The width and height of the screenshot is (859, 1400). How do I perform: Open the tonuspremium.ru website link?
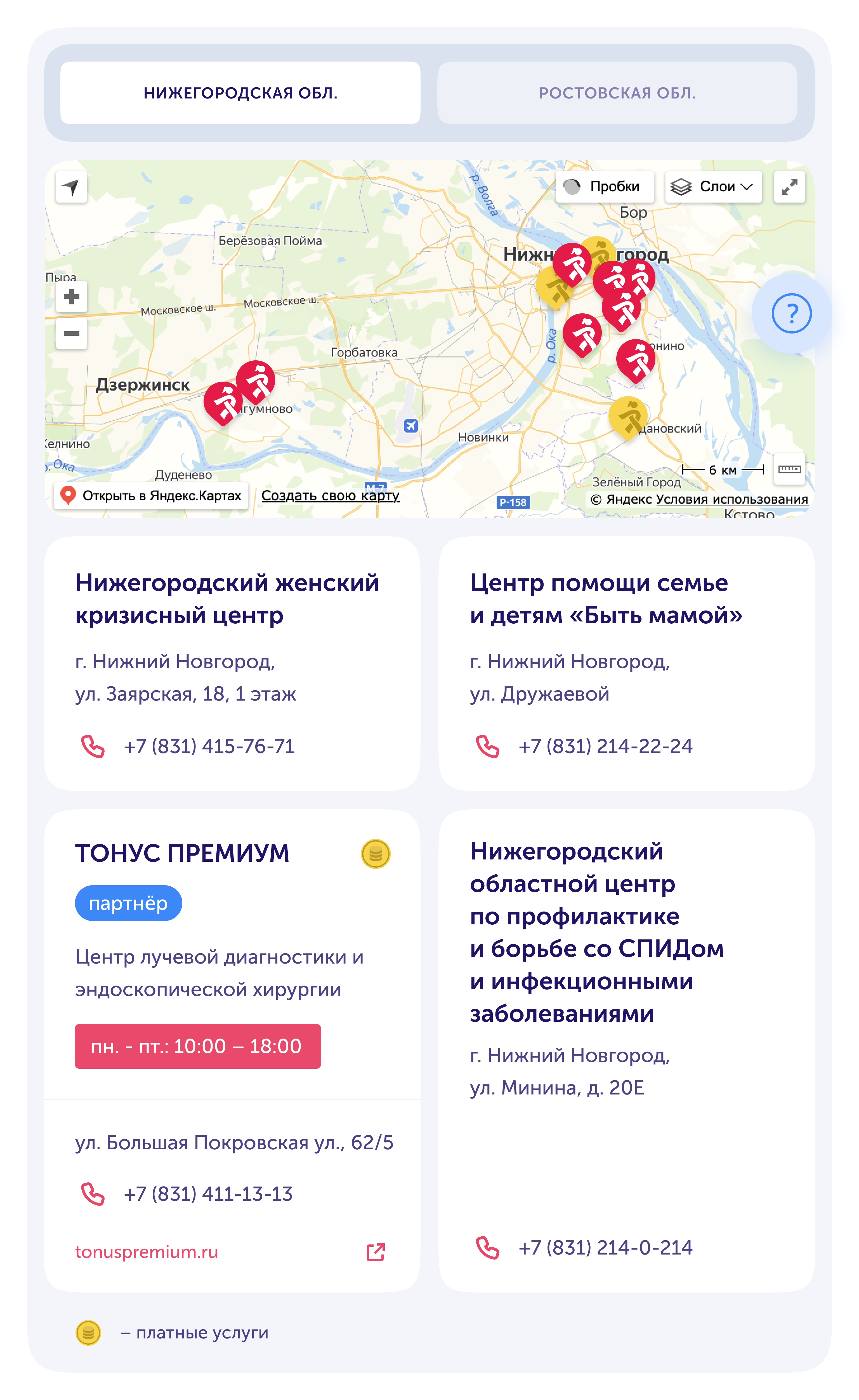click(x=147, y=1252)
